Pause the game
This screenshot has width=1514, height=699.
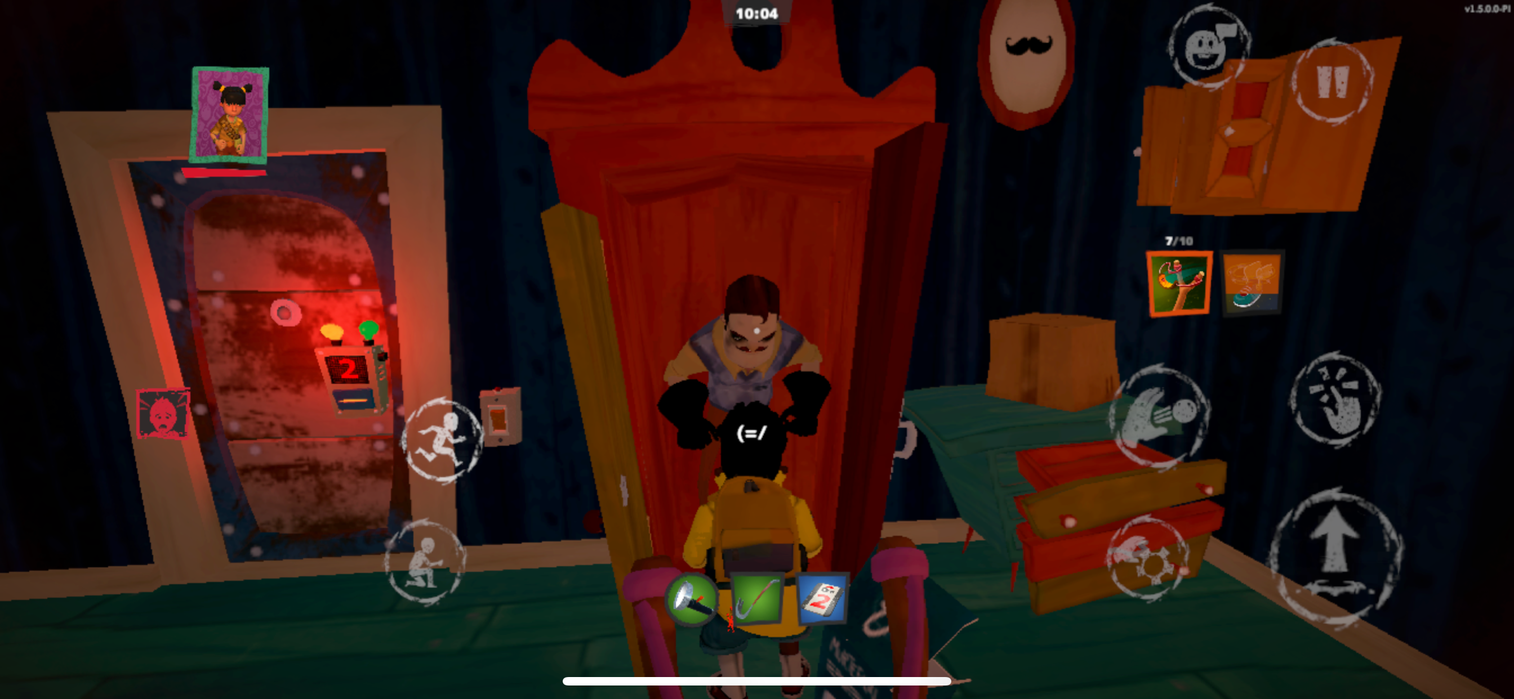click(1332, 81)
